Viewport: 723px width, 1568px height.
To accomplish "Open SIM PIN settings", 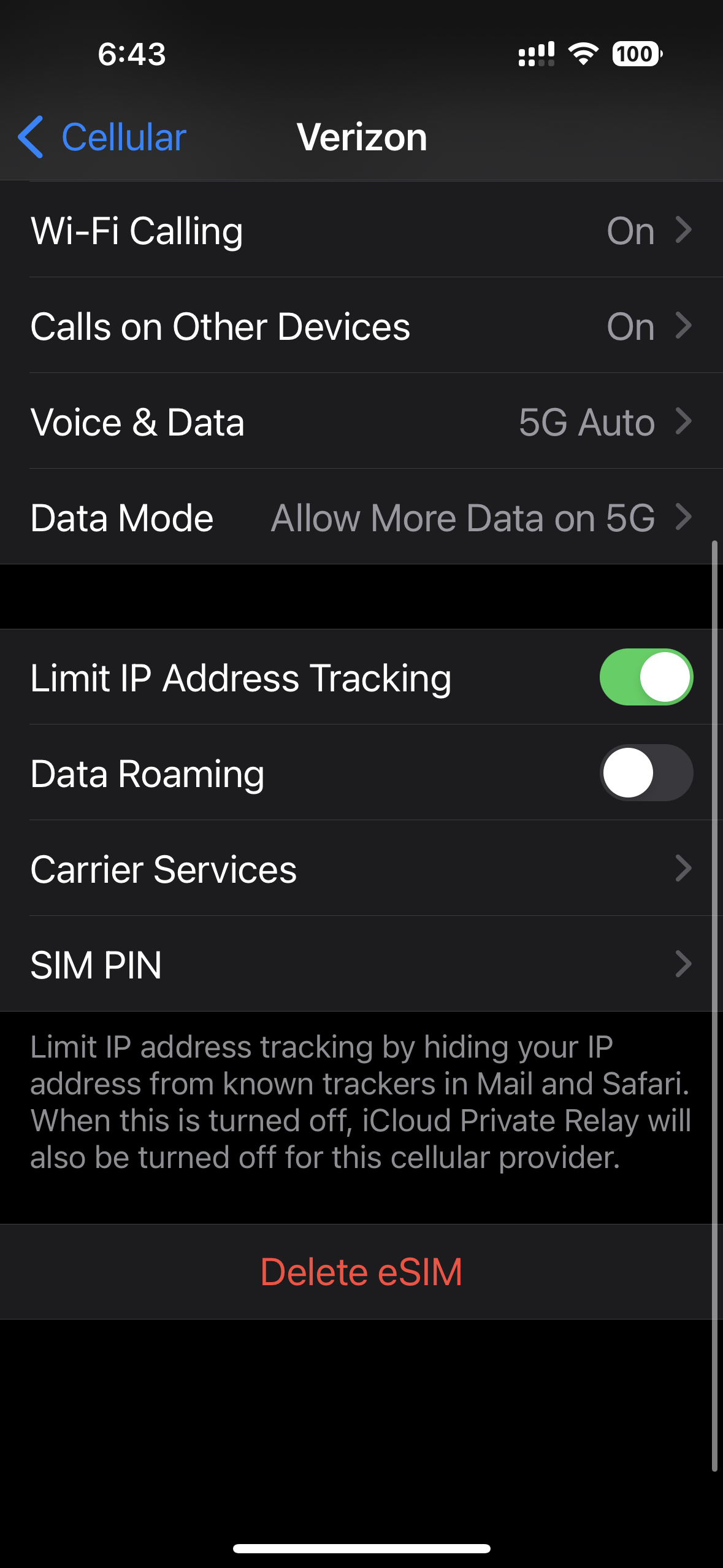I will point(361,964).
